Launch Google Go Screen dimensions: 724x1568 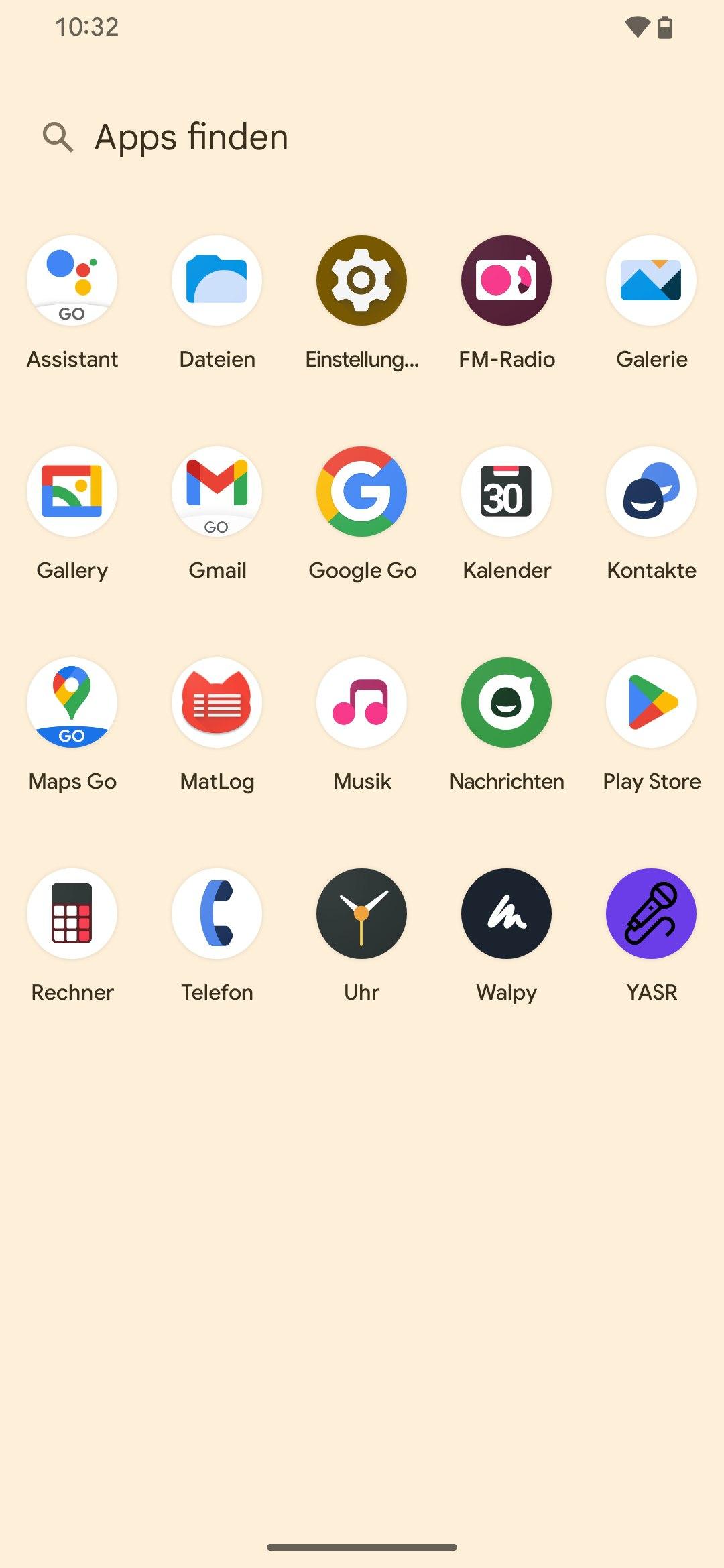click(x=361, y=492)
